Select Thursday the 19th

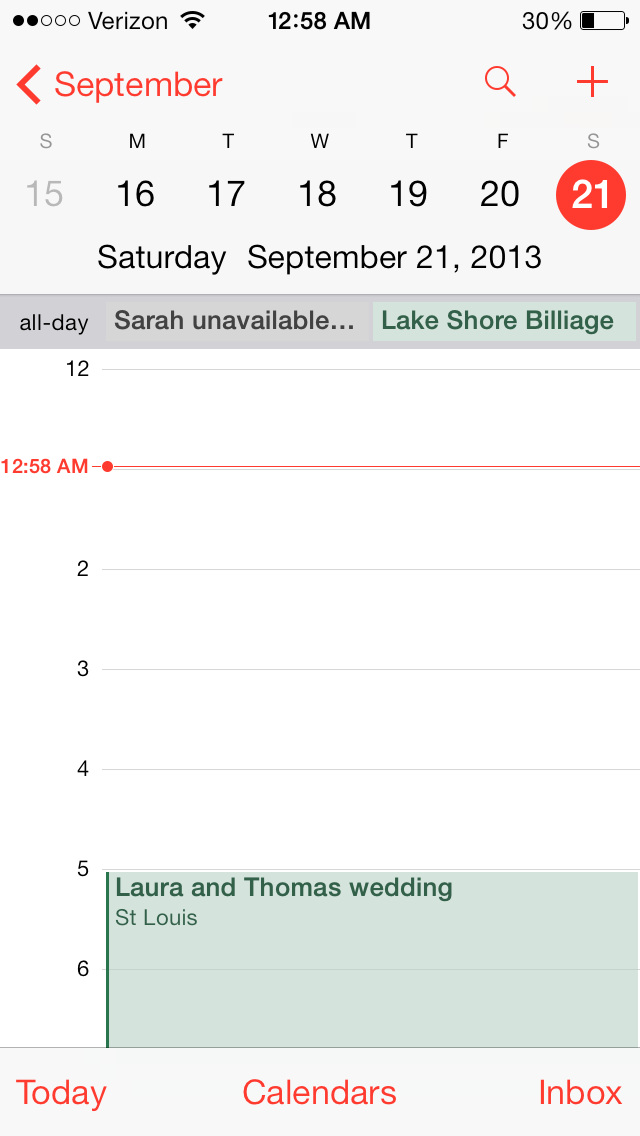click(409, 194)
